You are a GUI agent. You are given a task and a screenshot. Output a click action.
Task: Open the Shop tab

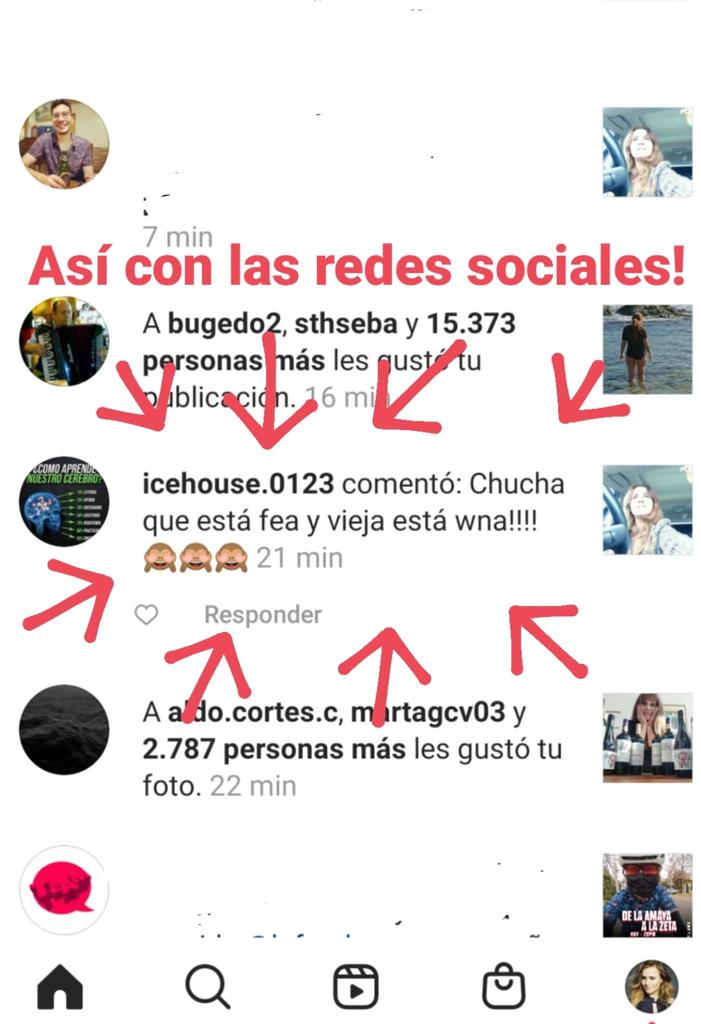coord(503,987)
